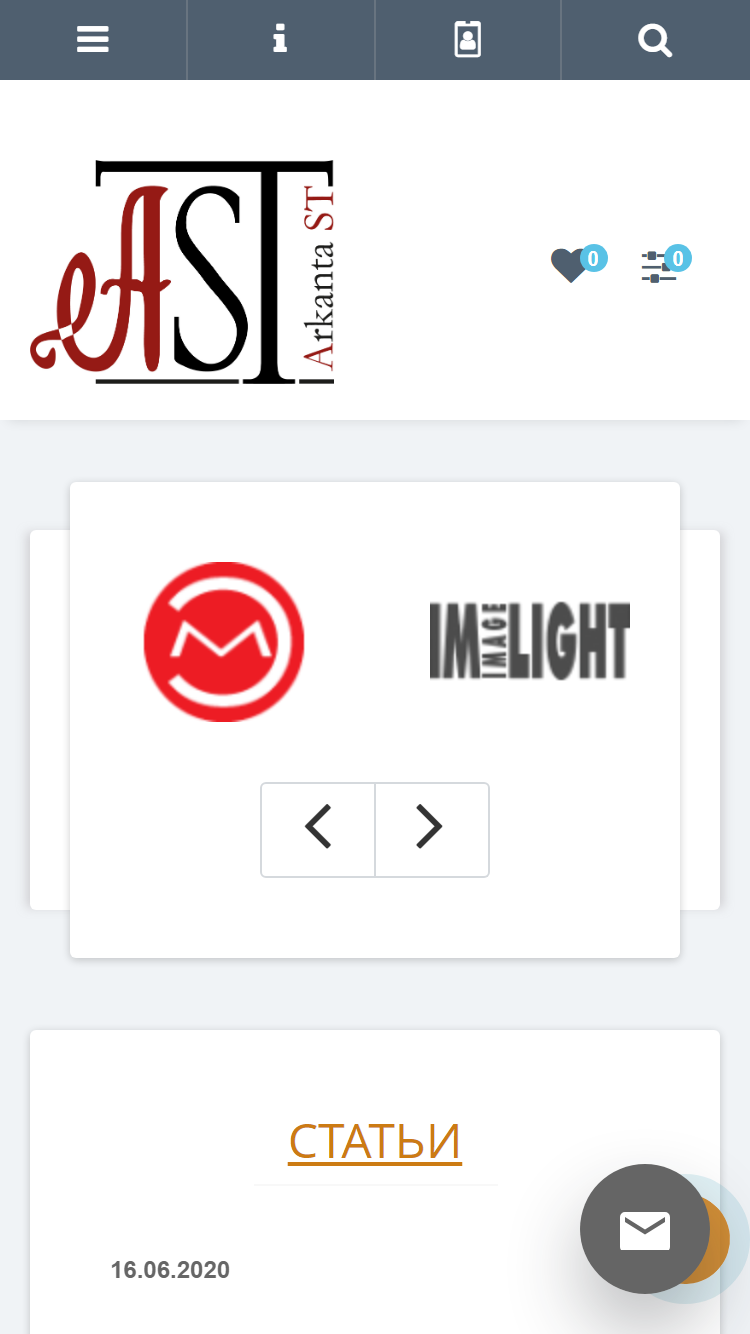Image resolution: width=750 pixels, height=1334 pixels.
Task: Open the search icon
Action: pos(655,40)
